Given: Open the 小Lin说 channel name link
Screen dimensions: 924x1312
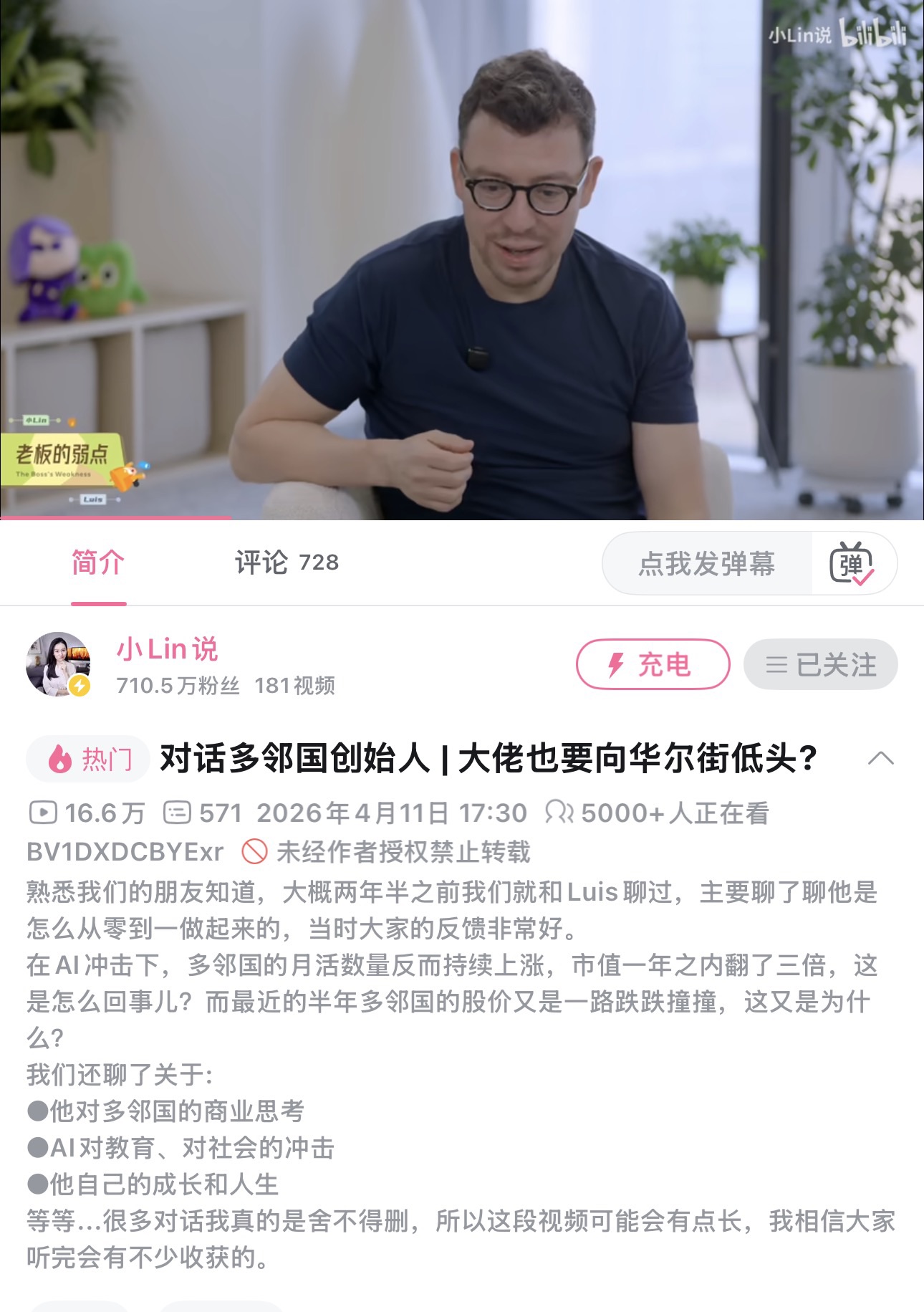Looking at the screenshot, I should tap(167, 649).
